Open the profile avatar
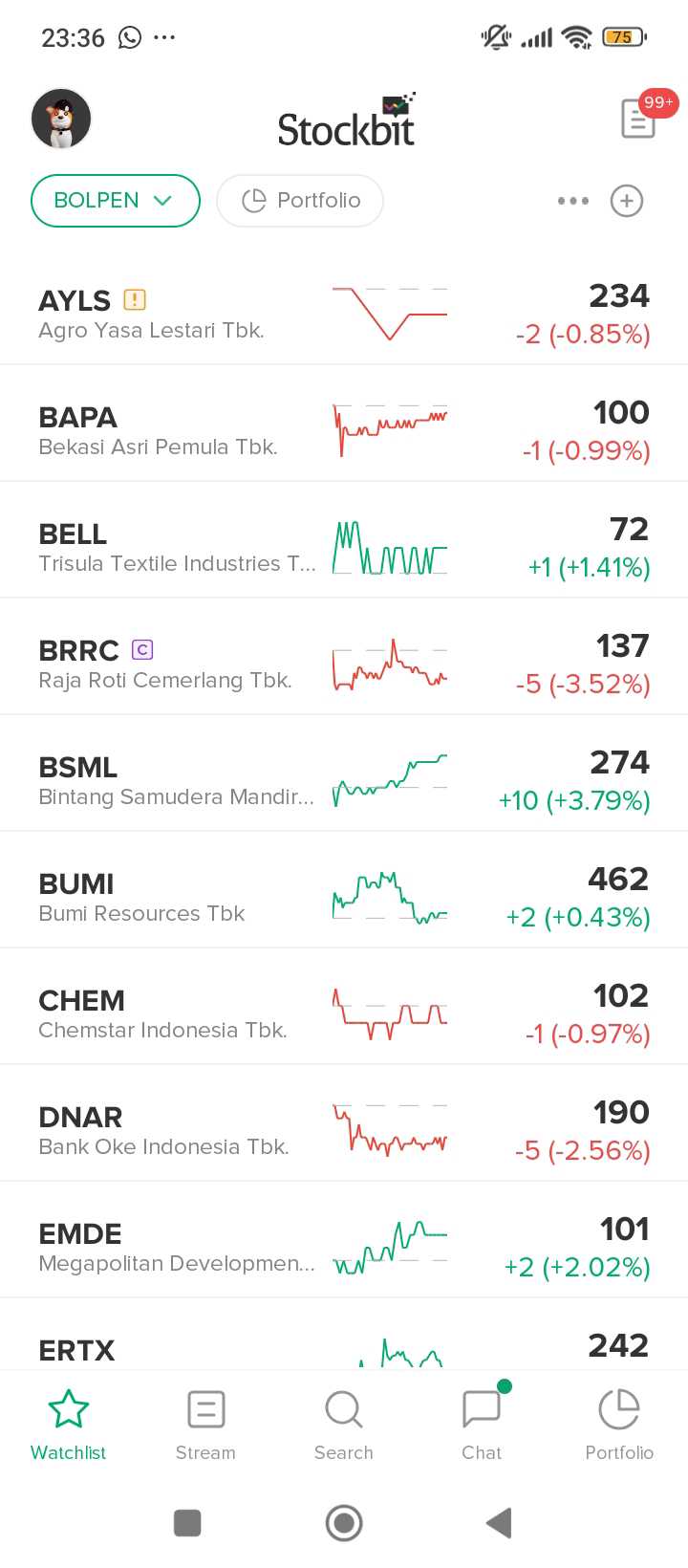The image size is (688, 1568). (x=61, y=119)
